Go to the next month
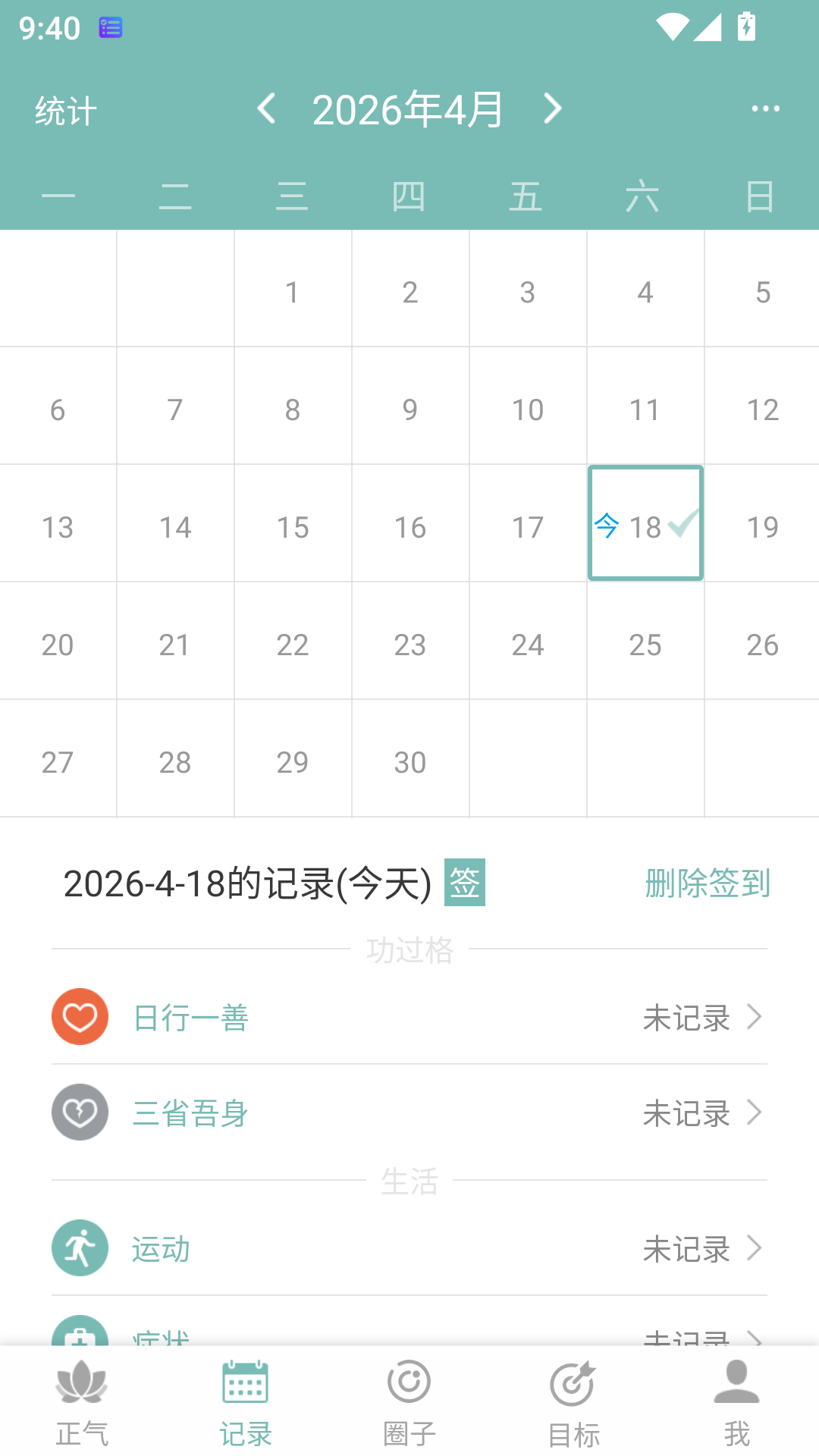Screen dimensions: 819x1456 (x=553, y=109)
